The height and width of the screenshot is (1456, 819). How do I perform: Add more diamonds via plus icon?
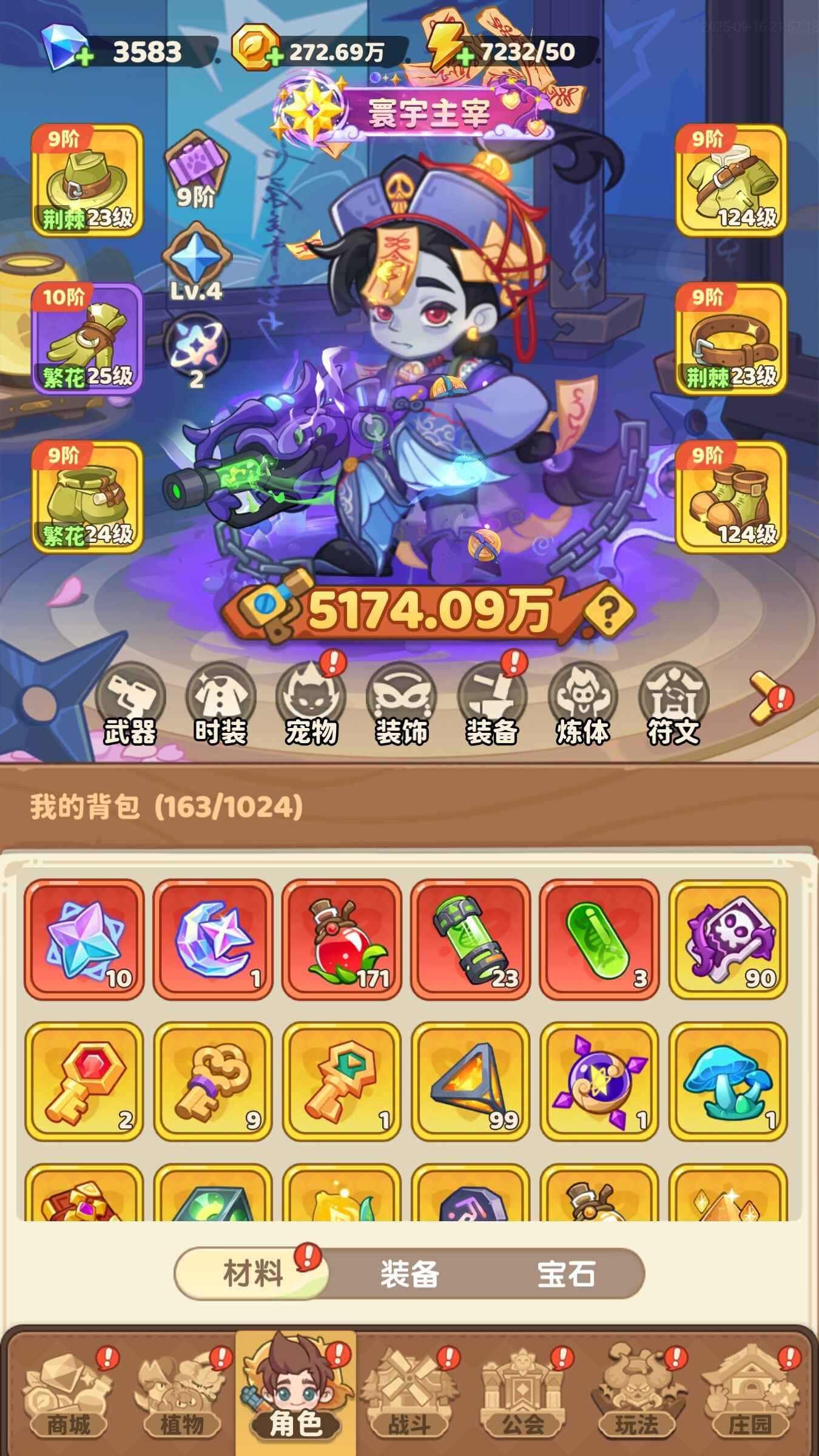[x=84, y=58]
